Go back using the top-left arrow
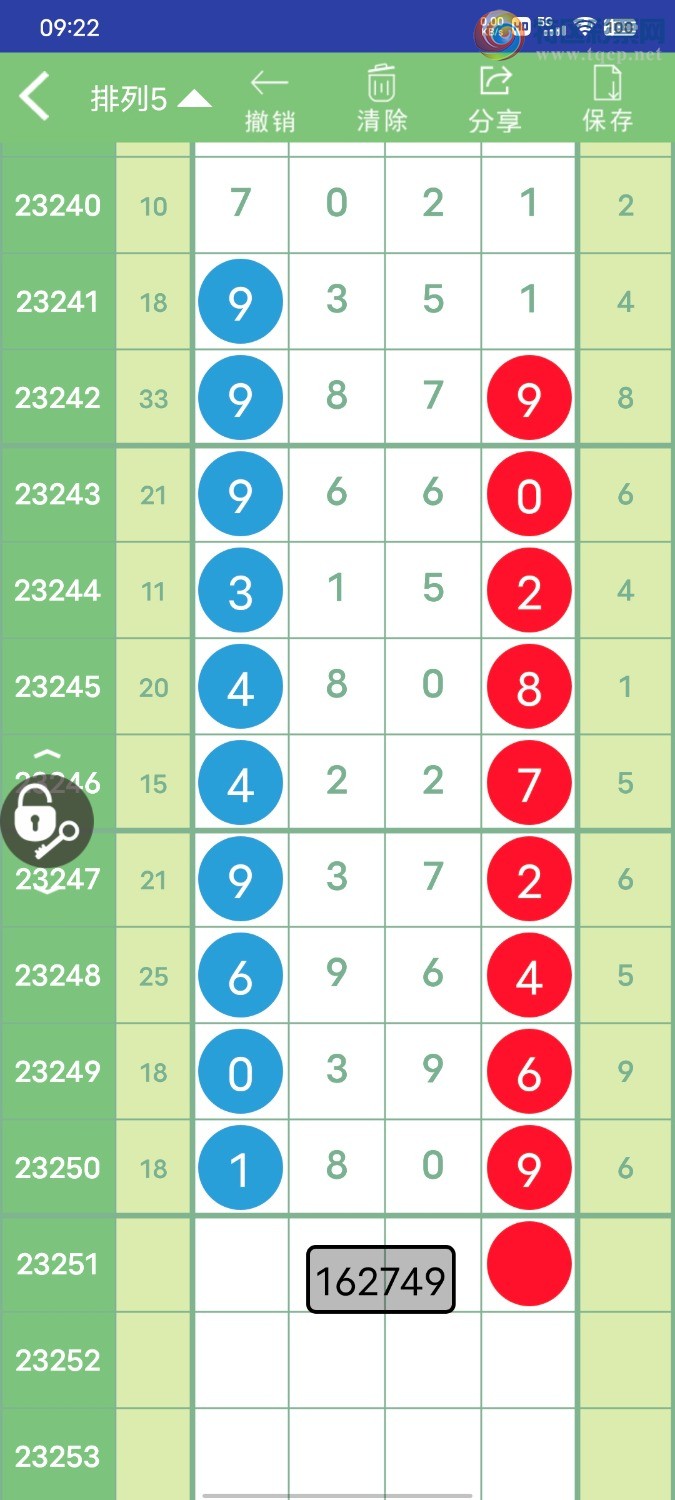The width and height of the screenshot is (675, 1500). tap(34, 97)
